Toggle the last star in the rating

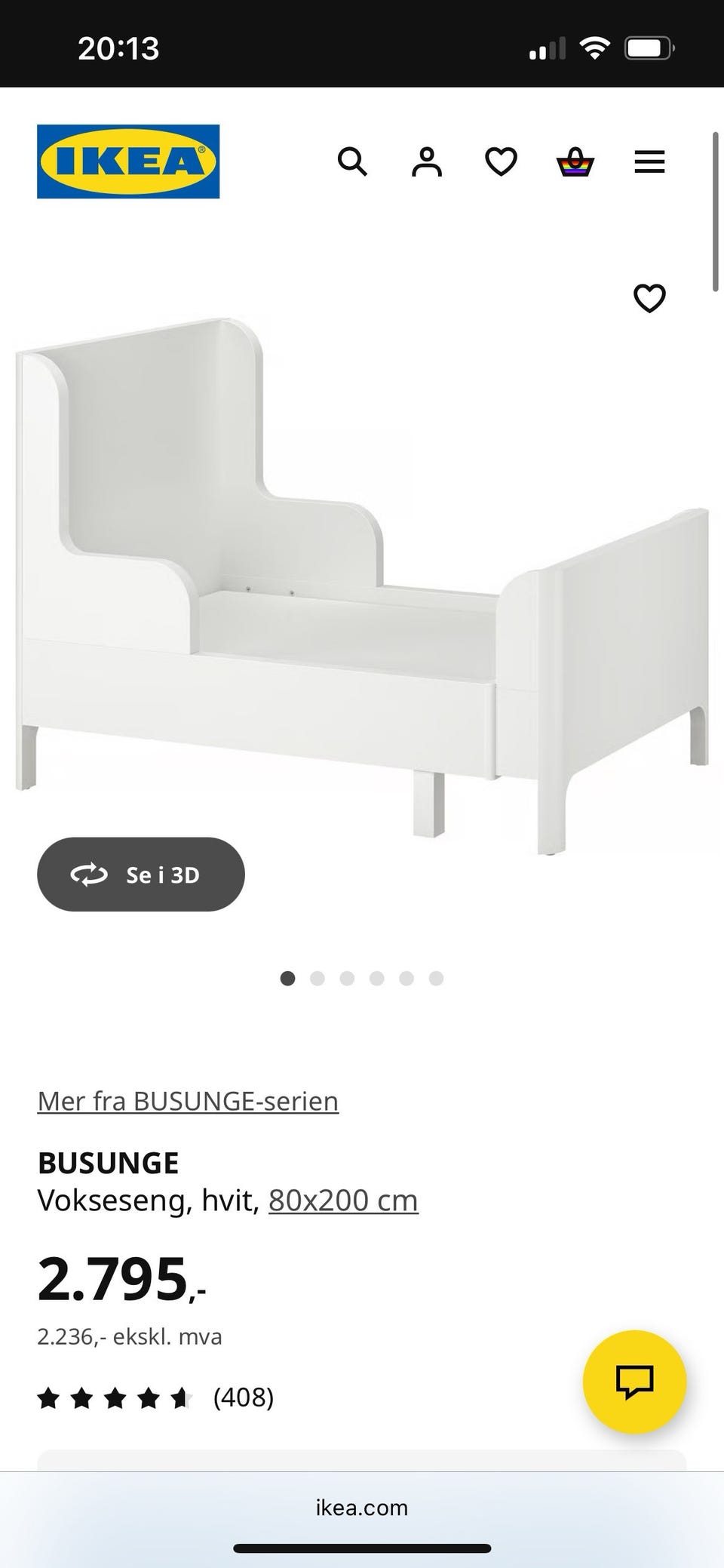click(x=183, y=1398)
